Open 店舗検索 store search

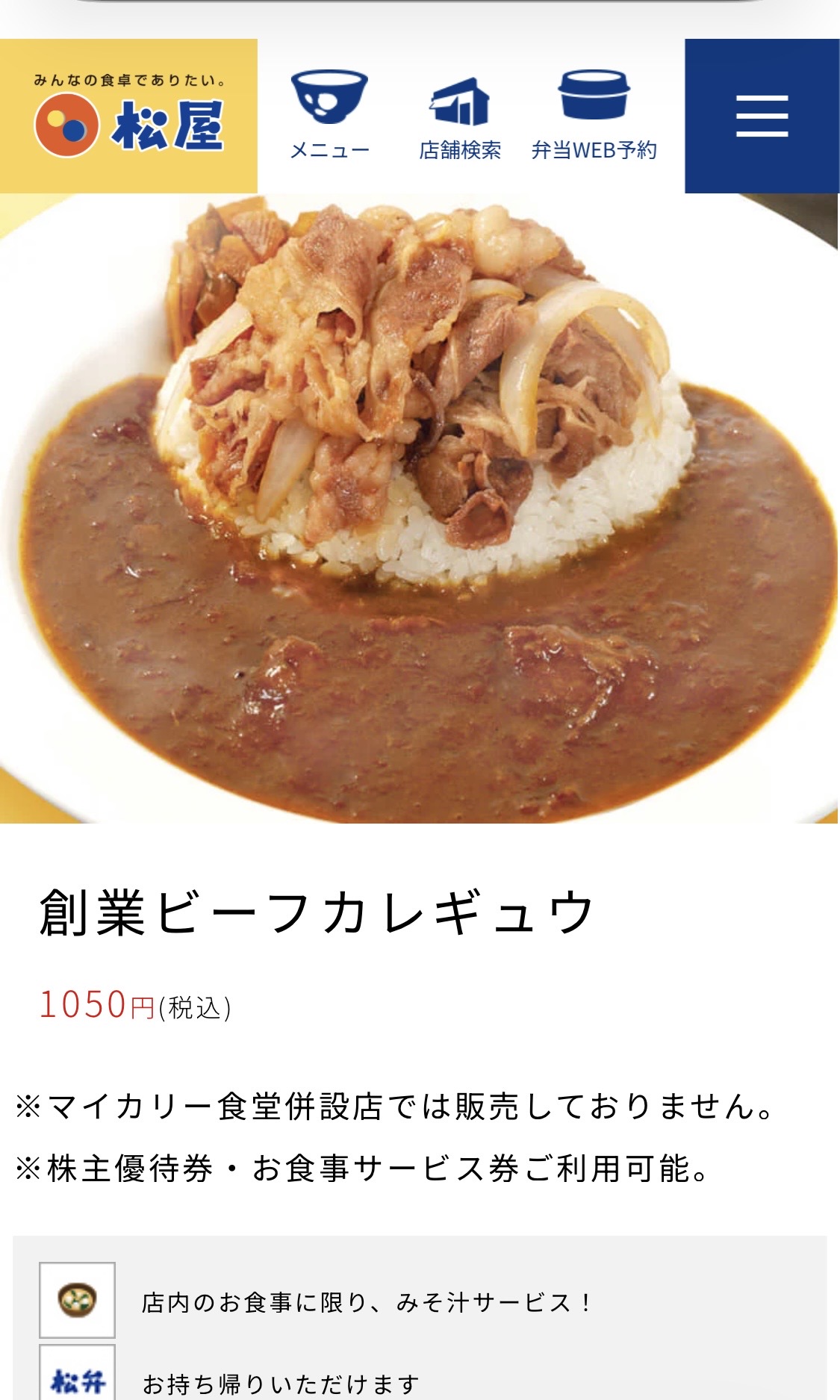pos(459,117)
